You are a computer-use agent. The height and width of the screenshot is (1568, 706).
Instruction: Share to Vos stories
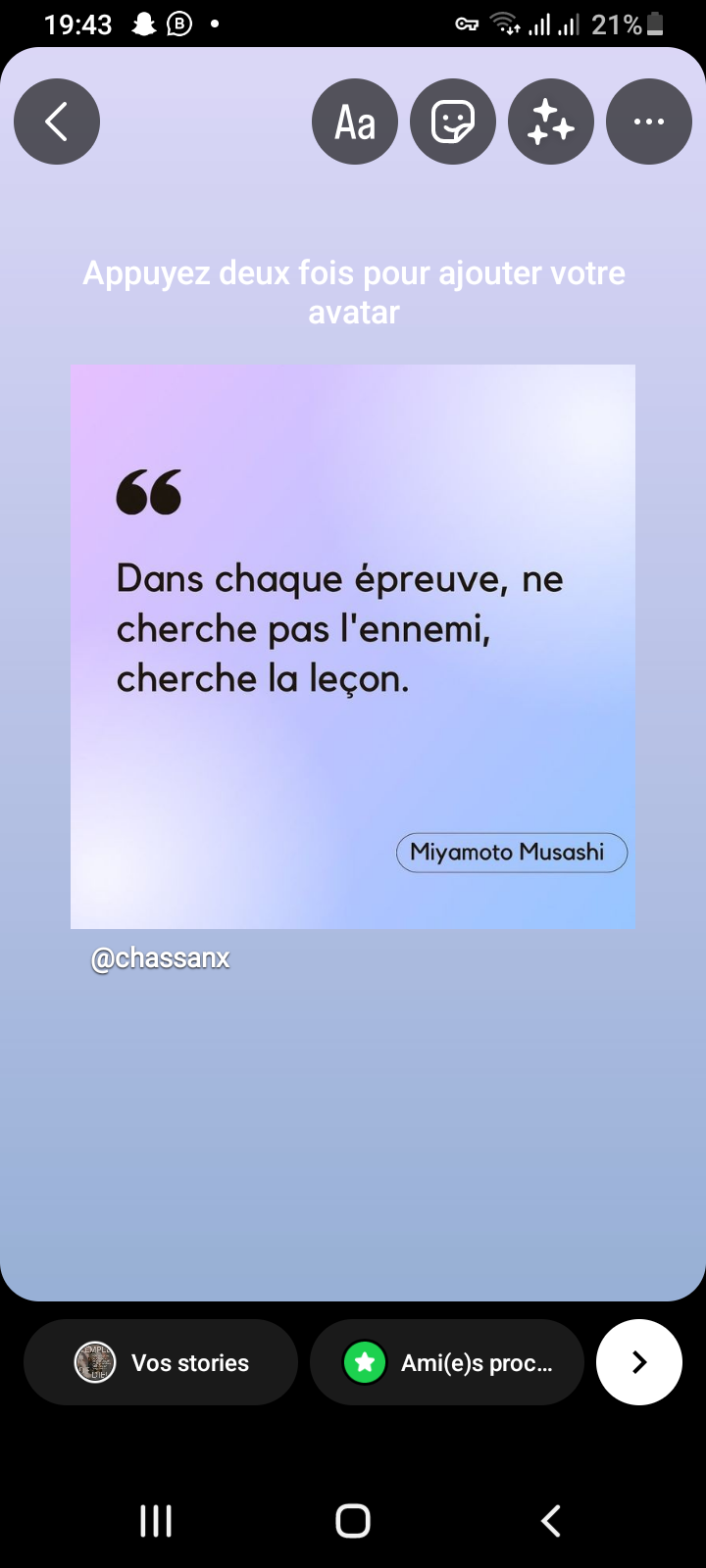point(161,1362)
